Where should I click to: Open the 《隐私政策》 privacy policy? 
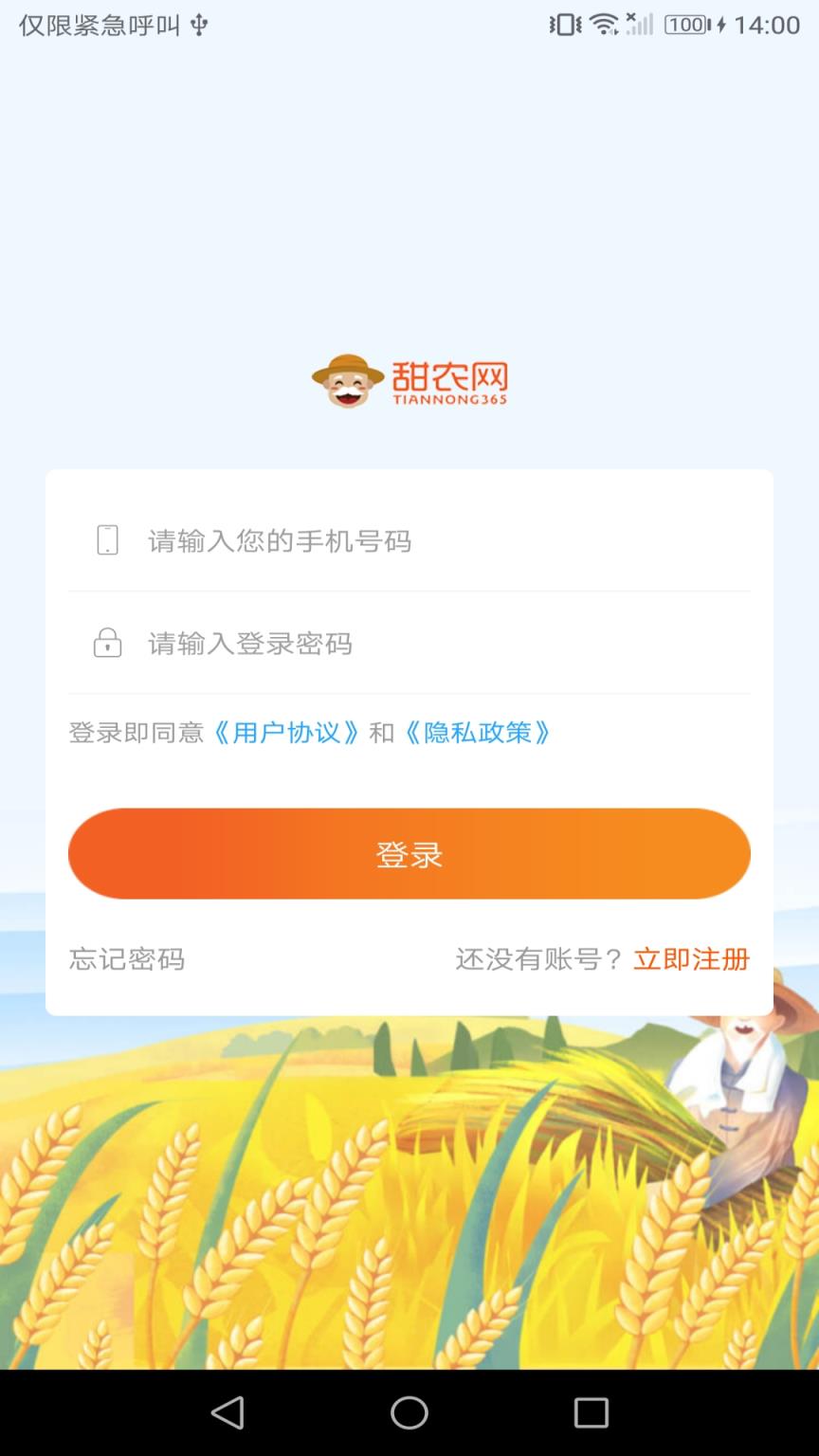[477, 733]
